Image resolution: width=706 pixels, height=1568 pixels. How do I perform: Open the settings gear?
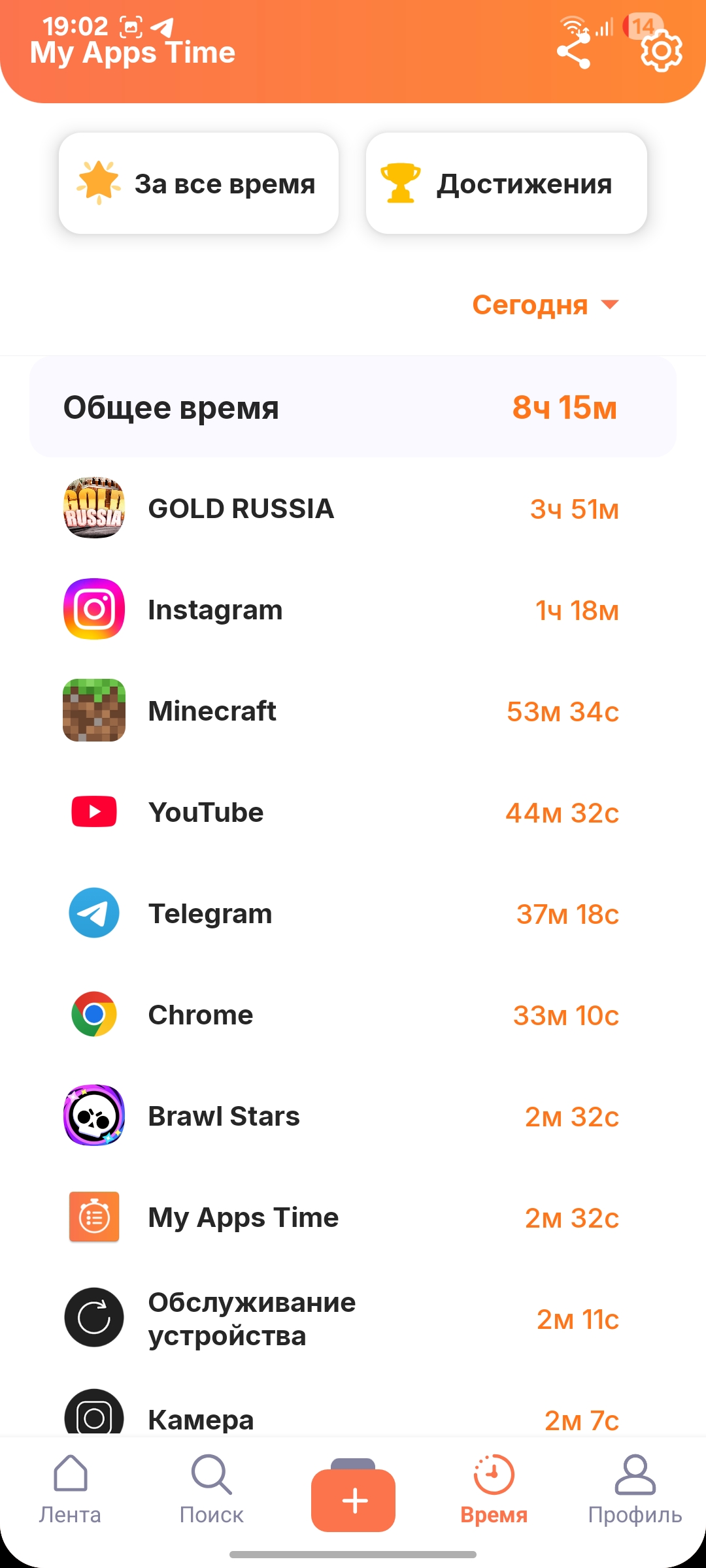[x=661, y=52]
